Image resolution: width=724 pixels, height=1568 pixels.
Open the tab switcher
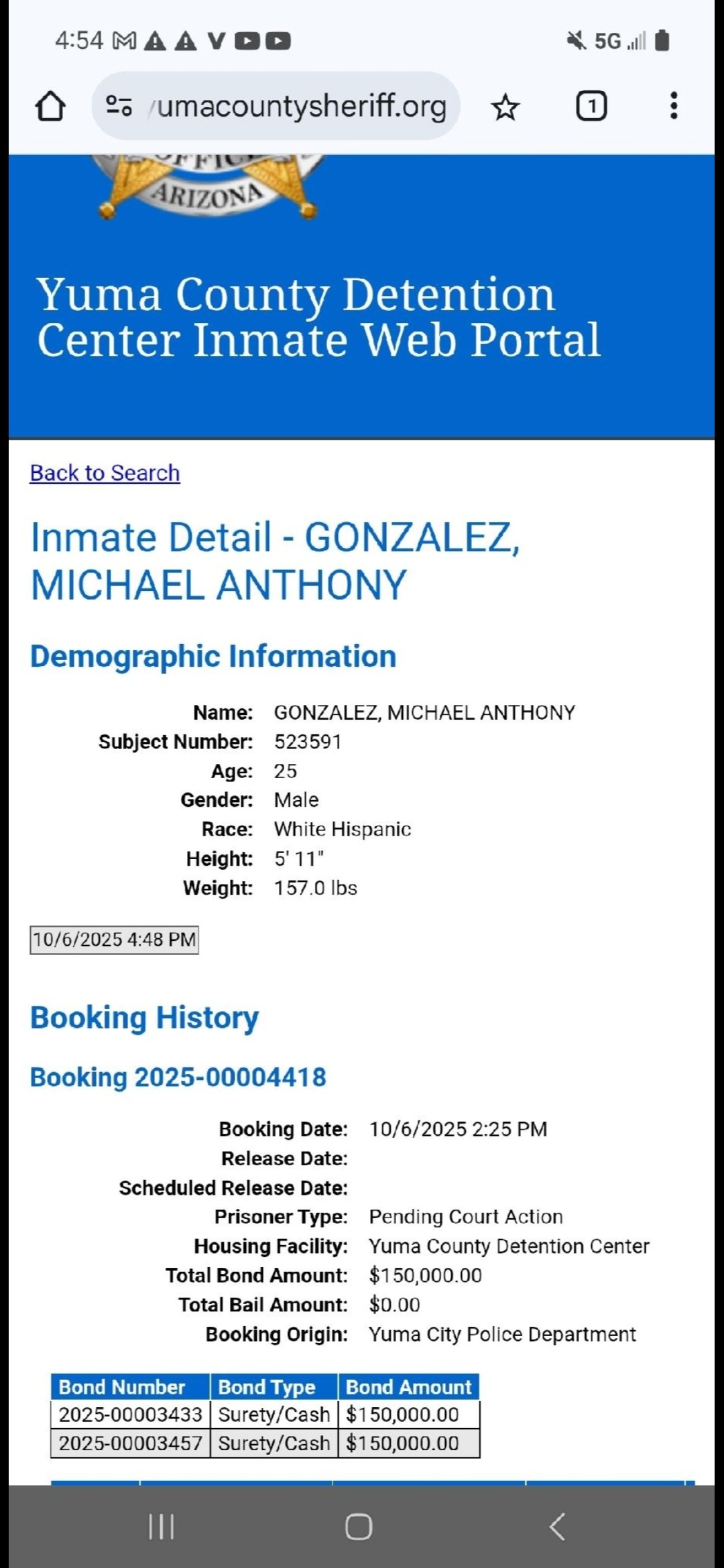coord(591,106)
